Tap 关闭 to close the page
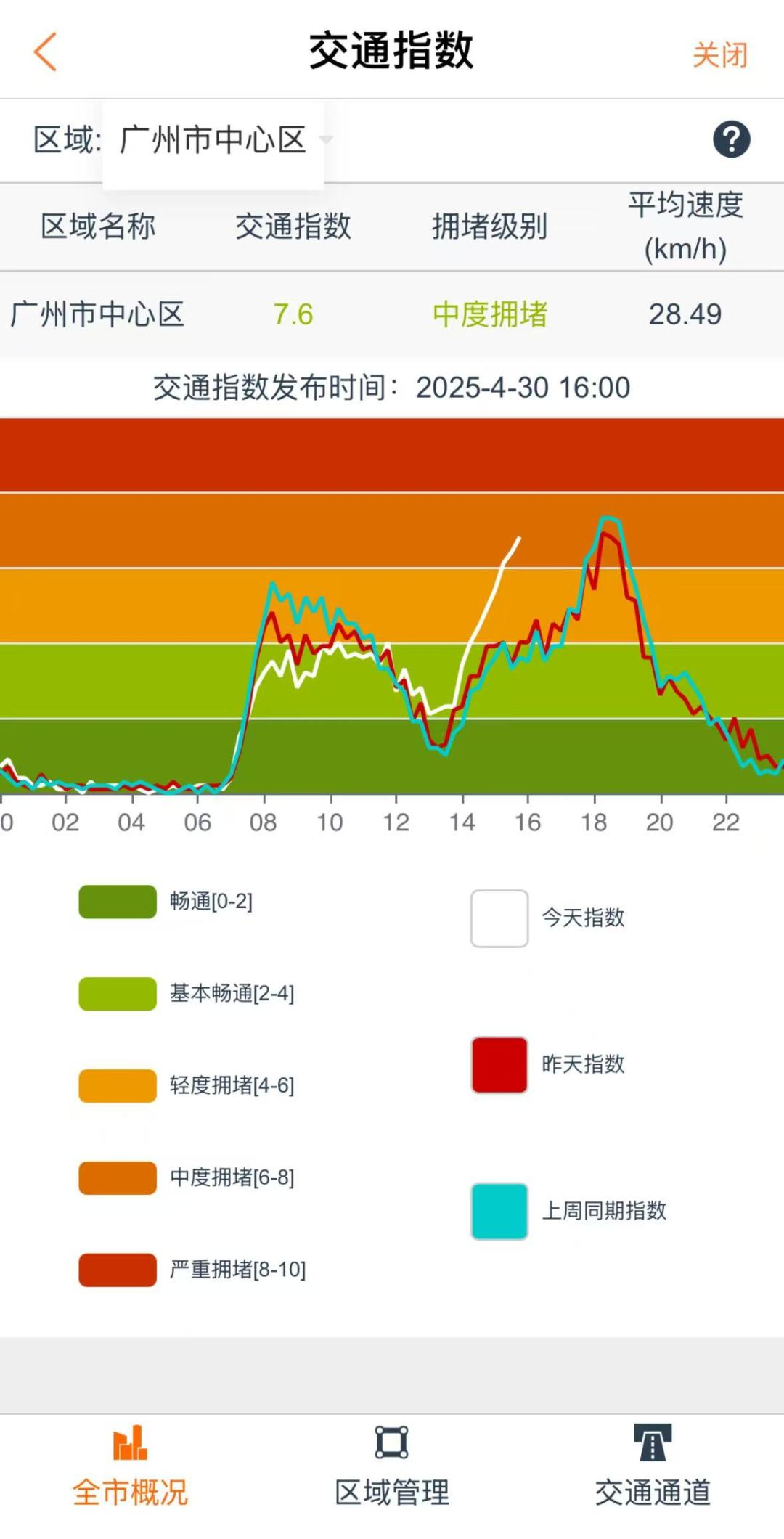 [719, 55]
